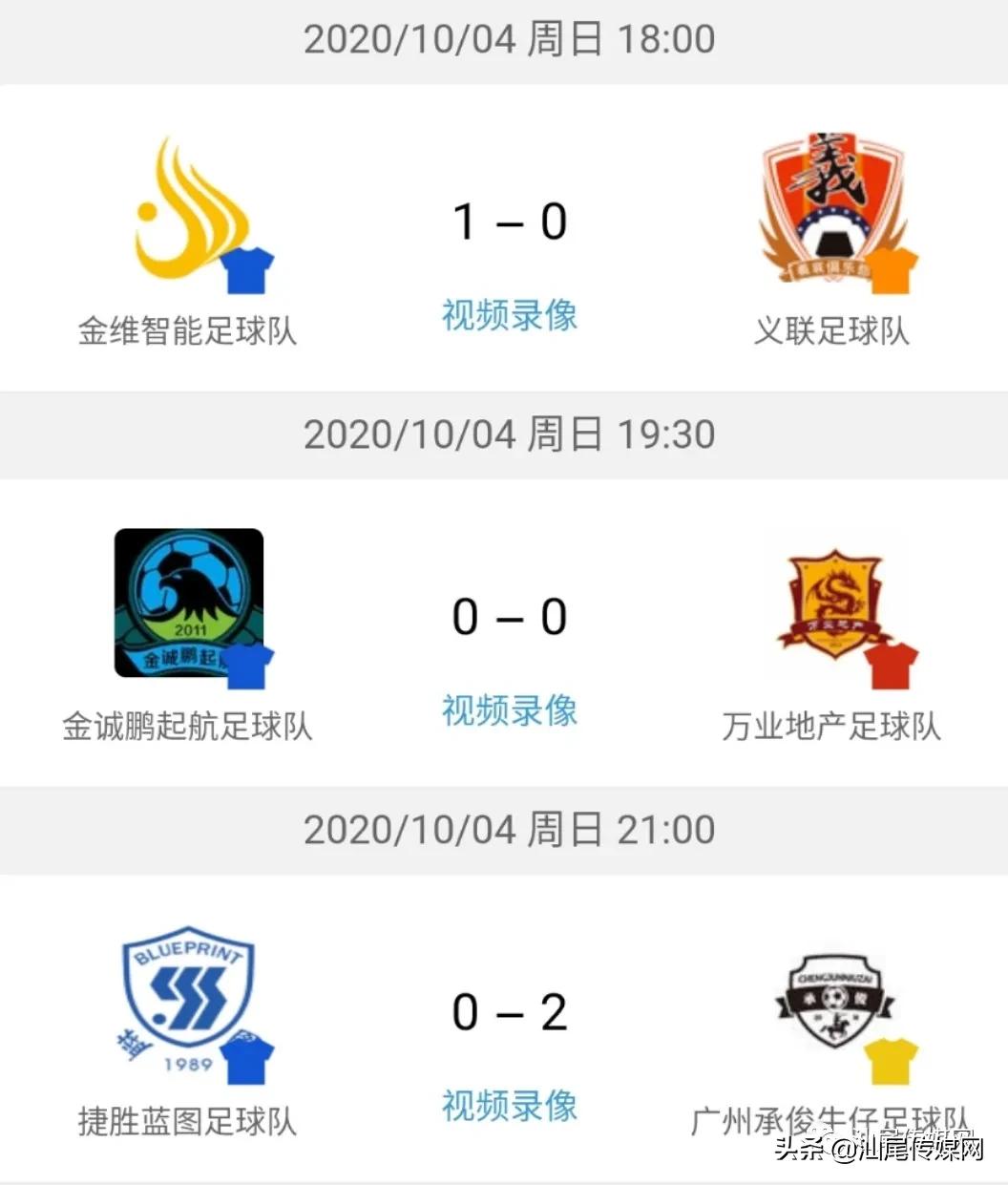Open 视频录像 for the 1-0 match
This screenshot has height=1185, width=1008.
pyautogui.click(x=508, y=316)
